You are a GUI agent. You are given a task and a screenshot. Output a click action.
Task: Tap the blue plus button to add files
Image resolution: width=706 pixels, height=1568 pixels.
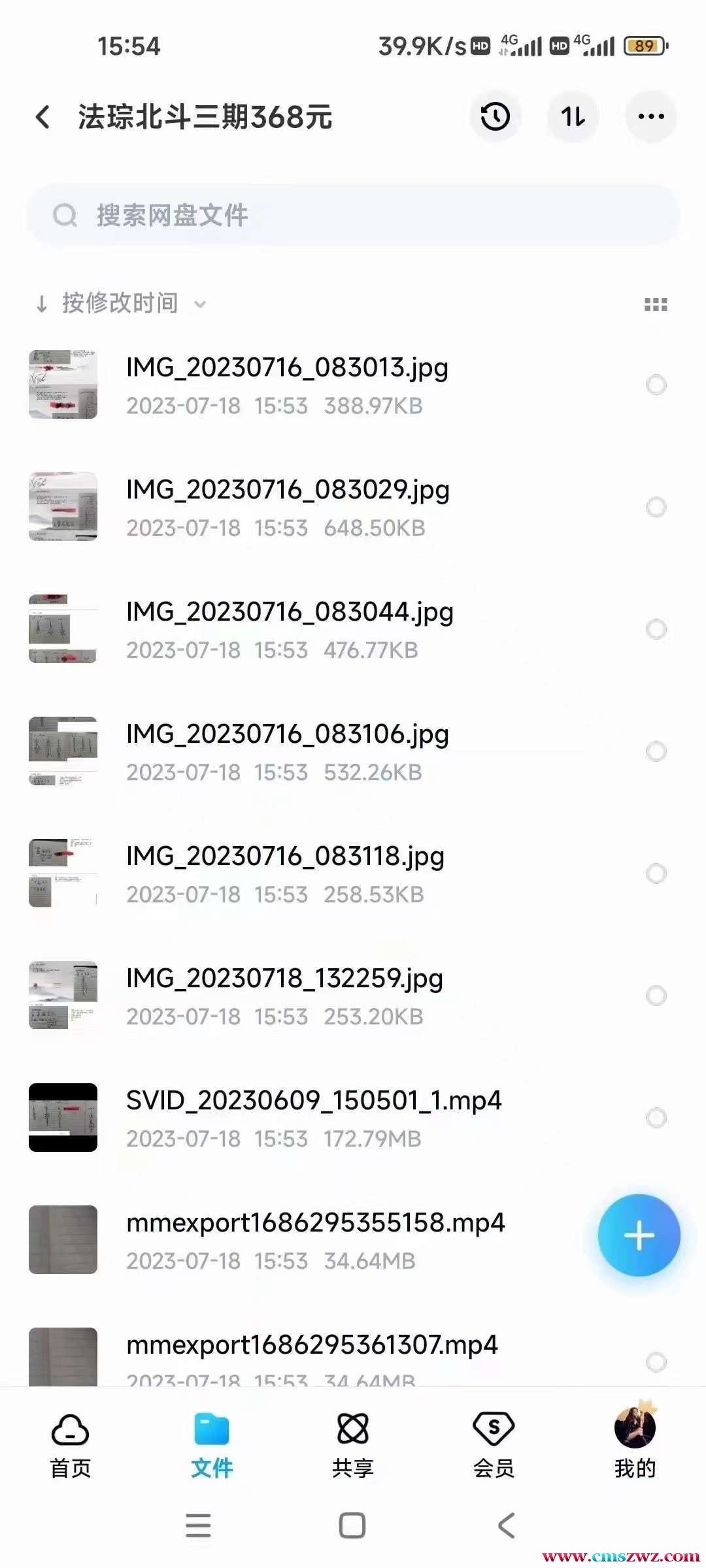[x=639, y=1235]
